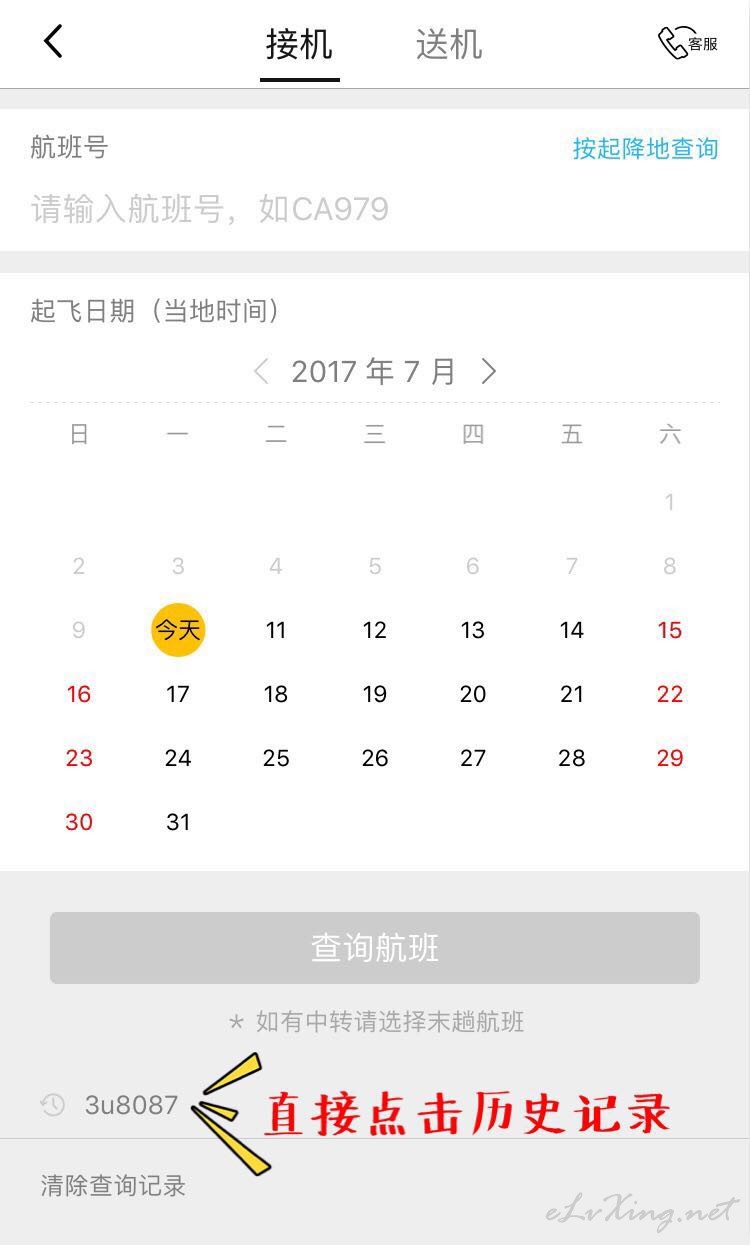The width and height of the screenshot is (750, 1245).
Task: Open 按起降地查询 link
Action: pos(645,149)
